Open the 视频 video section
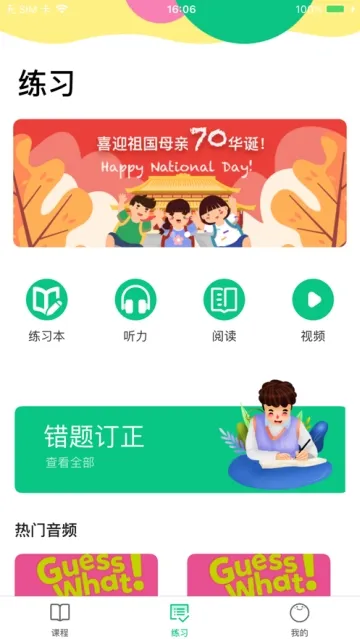The height and width of the screenshot is (639, 360). 313,311
